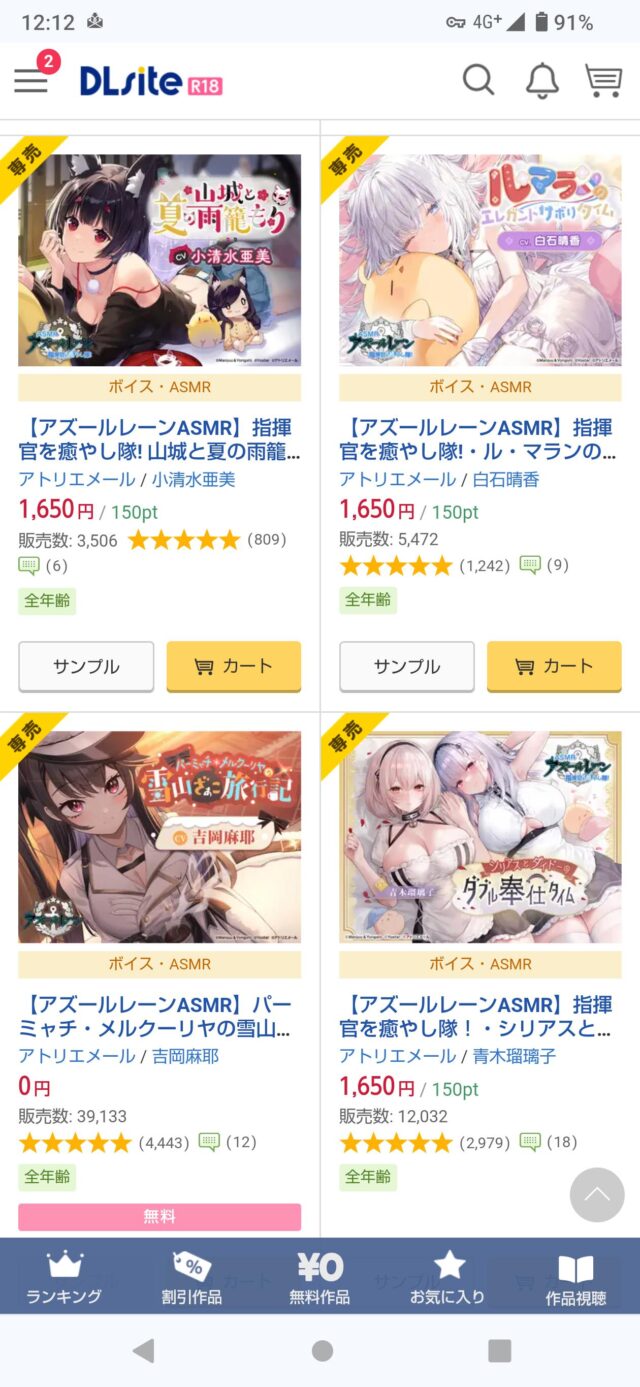This screenshot has width=640, height=1387.
Task: Open the hamburger menu
Action: tap(31, 82)
